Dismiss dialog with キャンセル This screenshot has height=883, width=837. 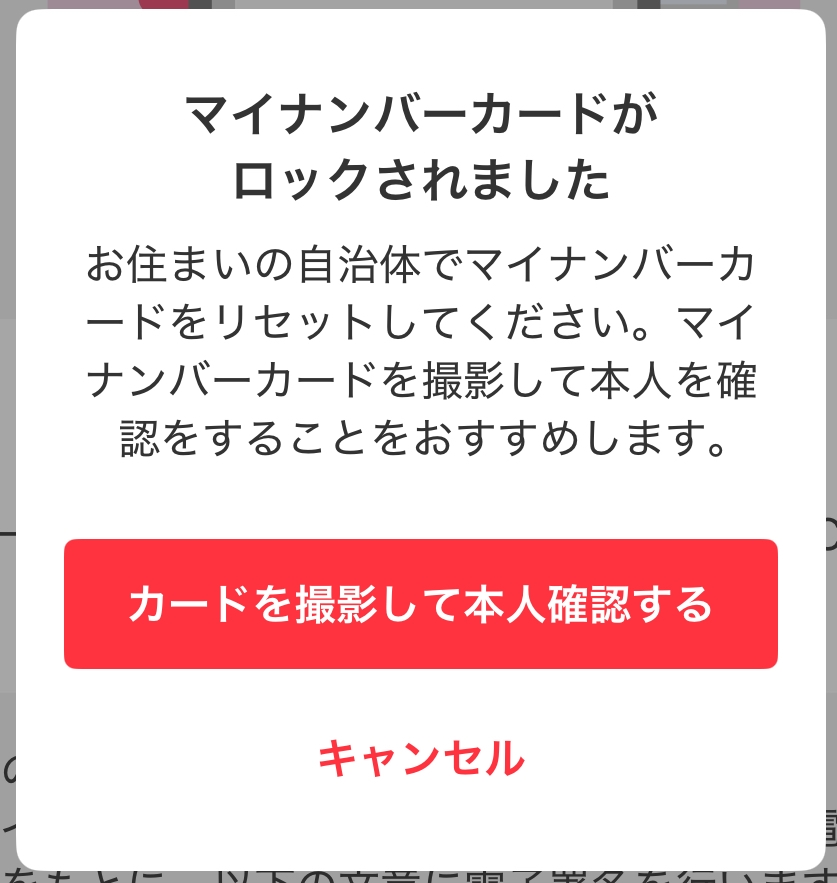[x=420, y=759]
